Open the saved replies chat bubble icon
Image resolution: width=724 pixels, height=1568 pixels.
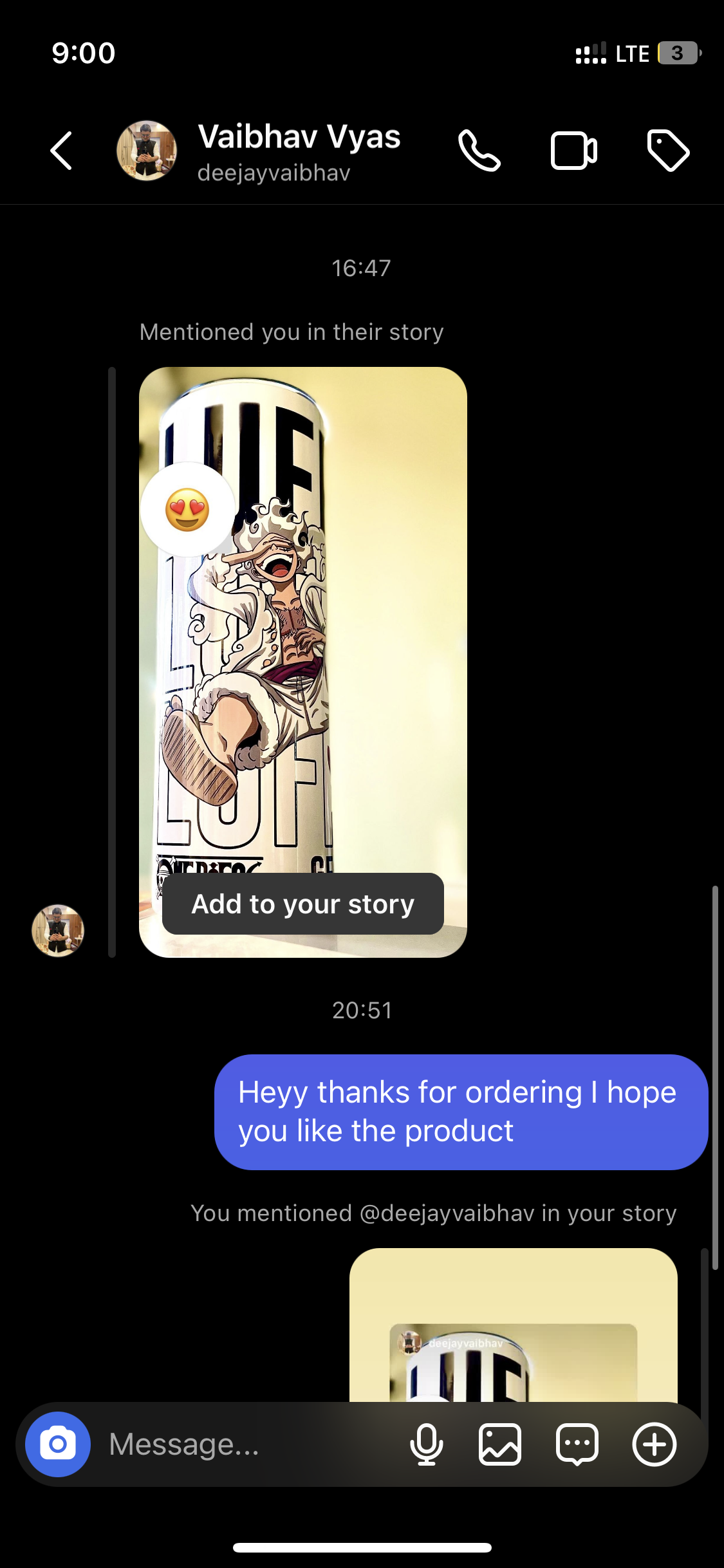point(577,1444)
